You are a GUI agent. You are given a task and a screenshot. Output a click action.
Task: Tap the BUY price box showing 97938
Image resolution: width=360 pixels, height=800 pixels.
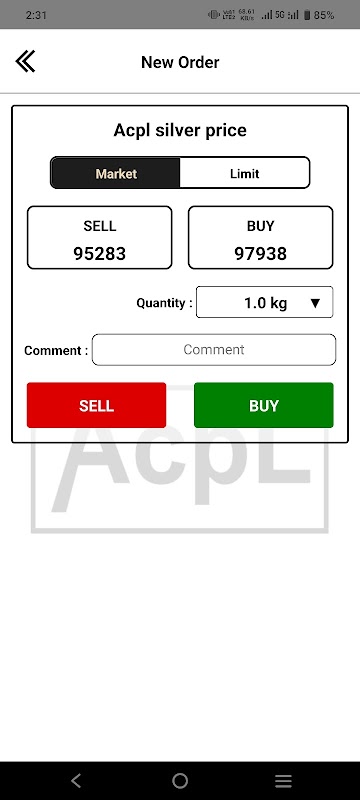point(261,238)
